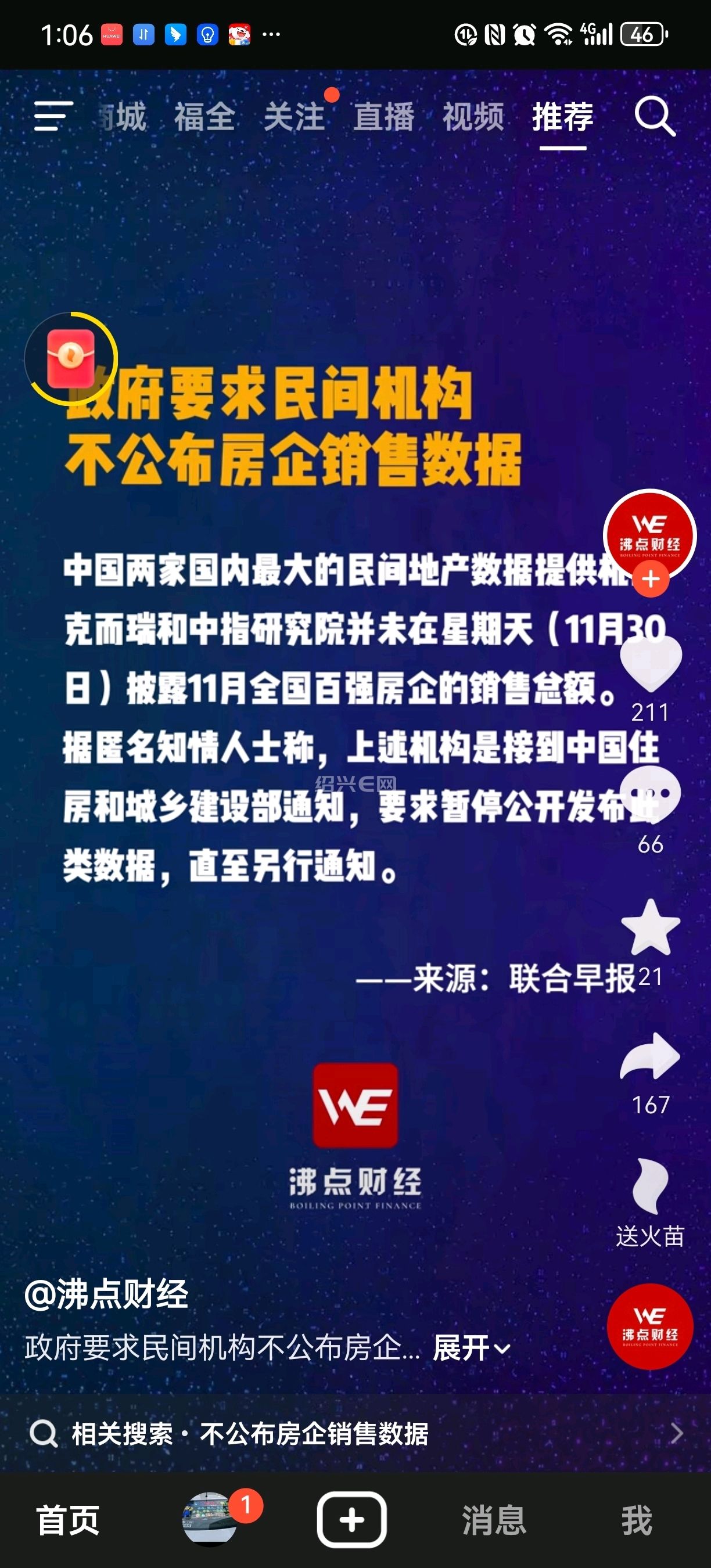
Task: Expand the caption with 展开
Action: [x=471, y=1348]
